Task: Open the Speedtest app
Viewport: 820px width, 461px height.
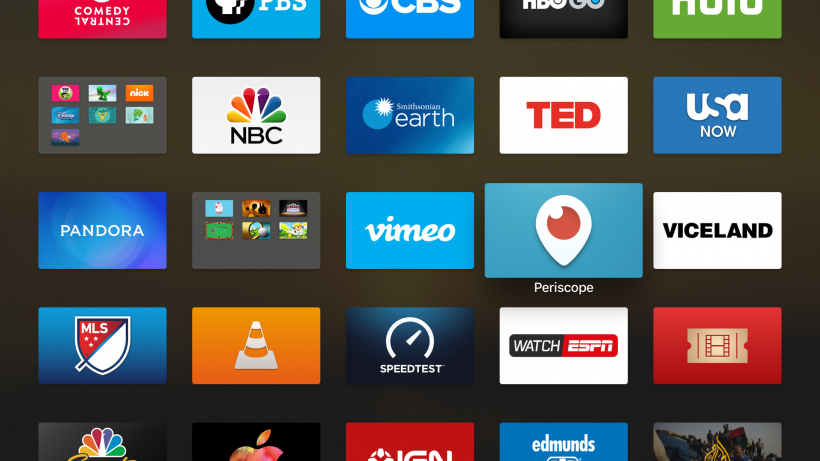Action: [x=410, y=345]
